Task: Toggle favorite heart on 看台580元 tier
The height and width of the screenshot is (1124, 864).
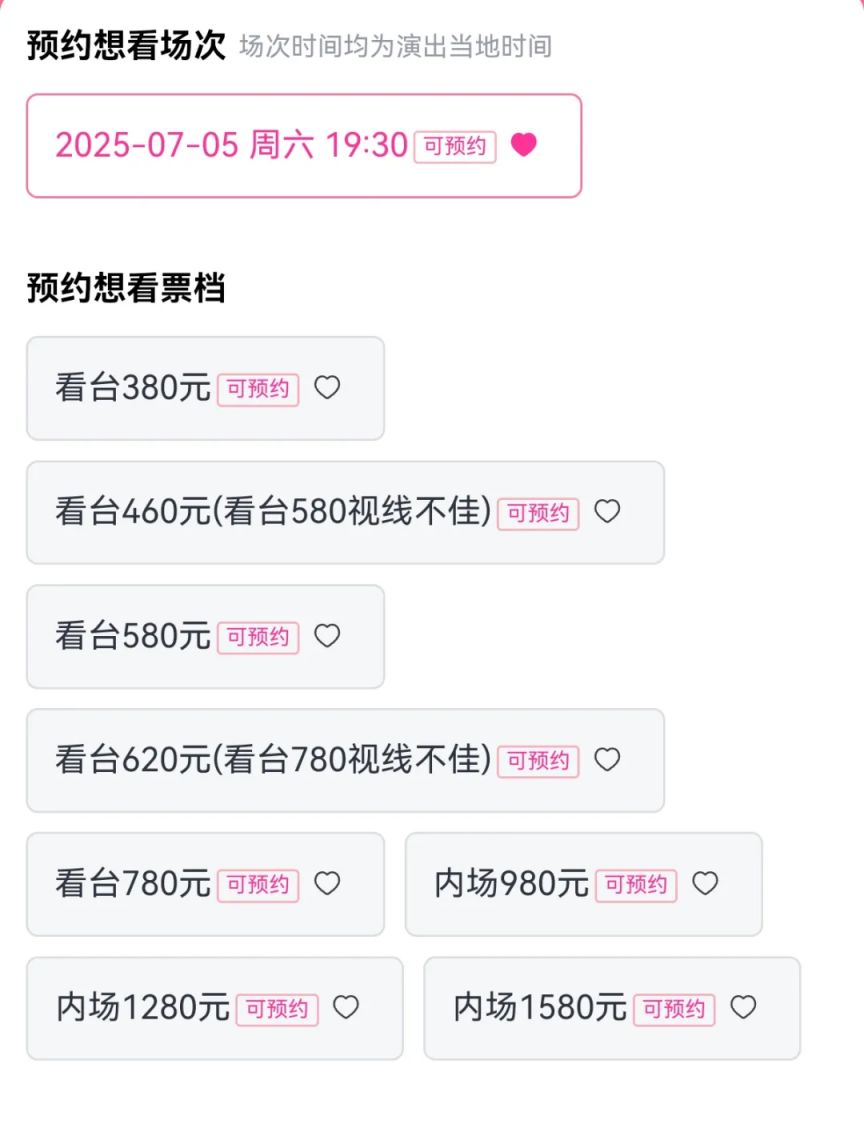Action: 327,637
